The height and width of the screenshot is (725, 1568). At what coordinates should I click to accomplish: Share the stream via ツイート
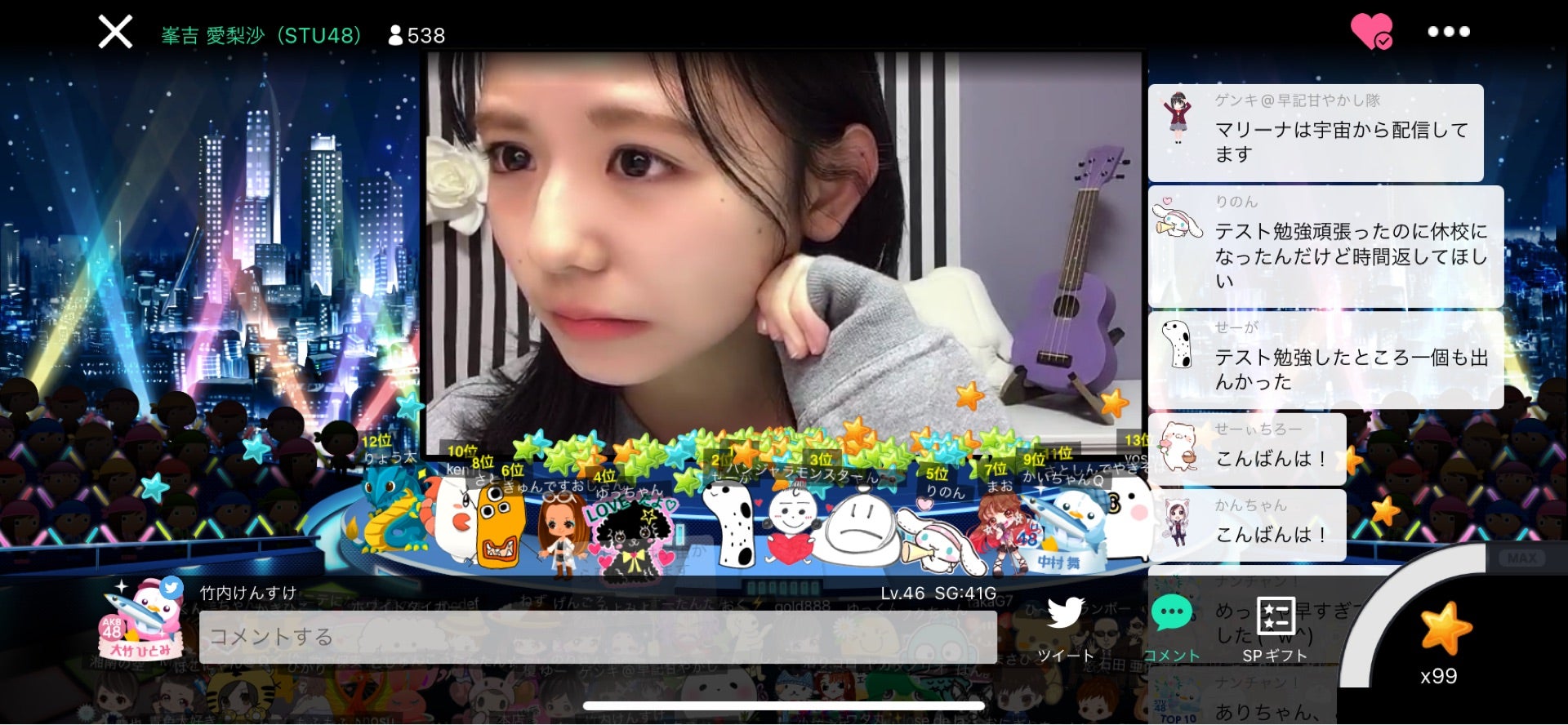pyautogui.click(x=1065, y=629)
